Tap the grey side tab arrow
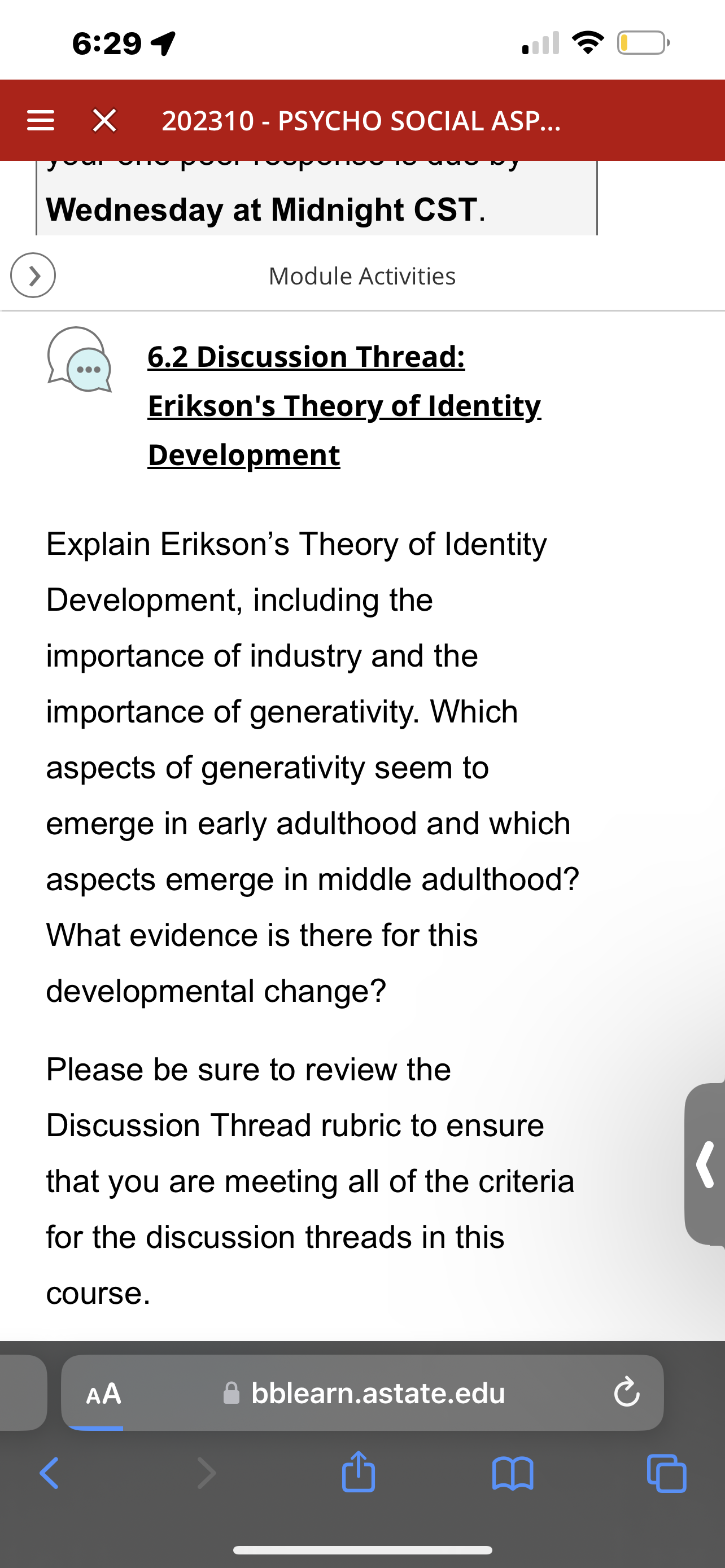725x1568 pixels. [706, 1164]
